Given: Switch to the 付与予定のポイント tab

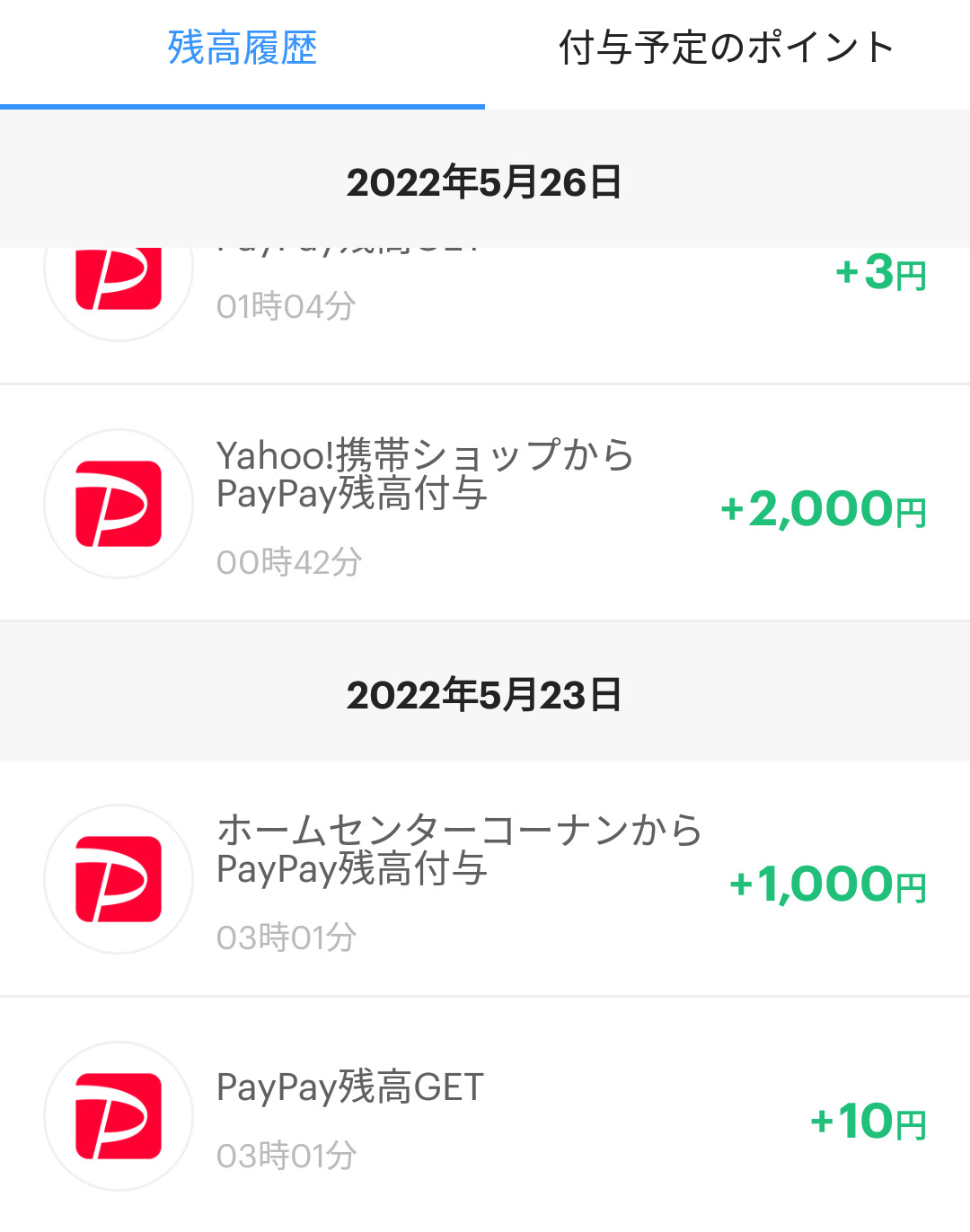Looking at the screenshot, I should [726, 49].
